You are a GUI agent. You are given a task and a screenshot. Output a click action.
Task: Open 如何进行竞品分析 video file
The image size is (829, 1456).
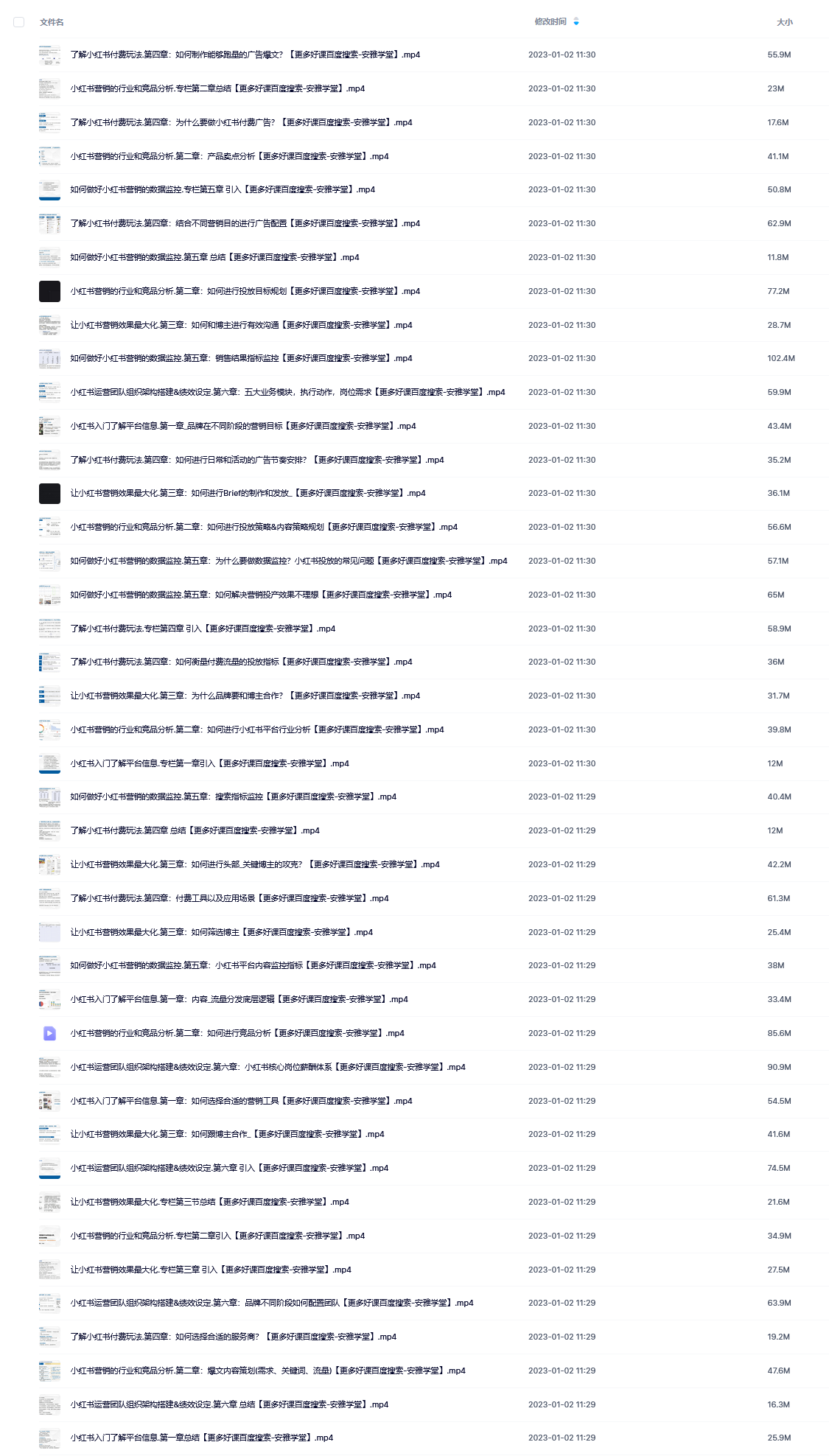tap(237, 1033)
